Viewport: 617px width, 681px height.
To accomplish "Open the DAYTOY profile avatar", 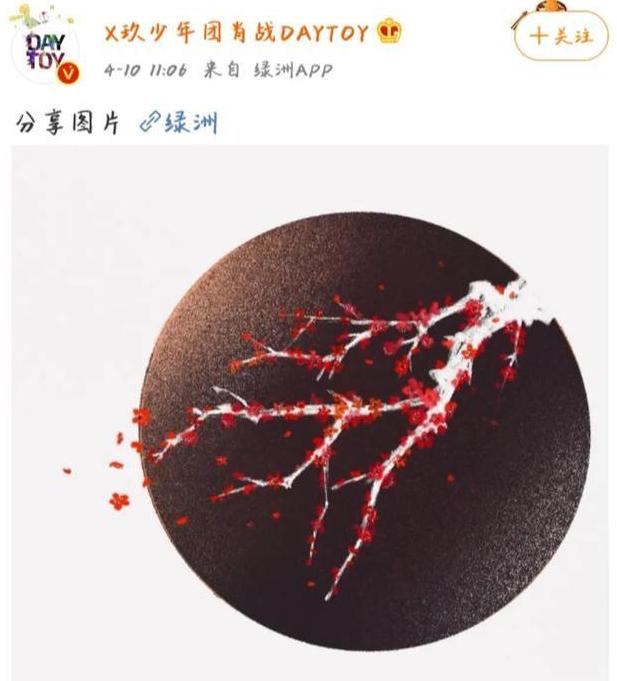I will coord(46,48).
